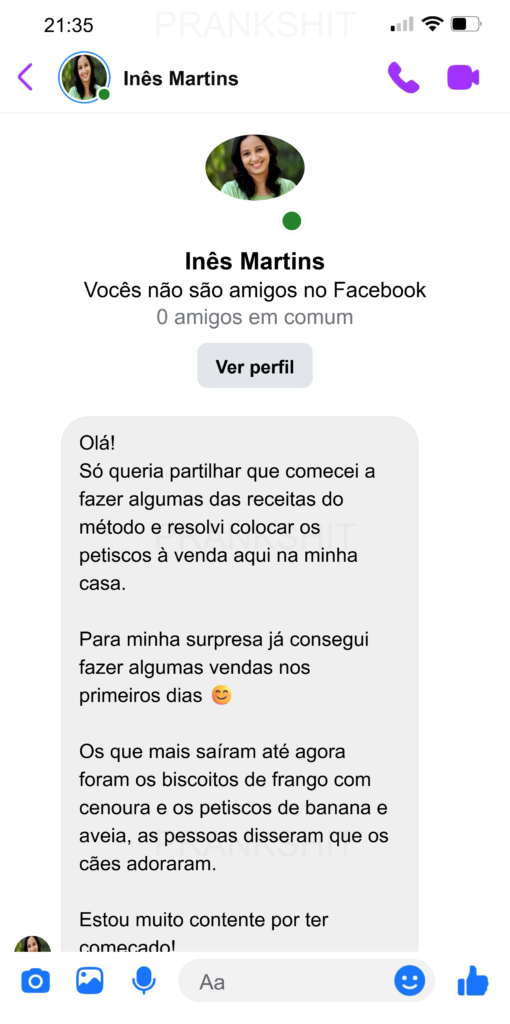This screenshot has width=510, height=1024.
Task: Go back using the purple arrow
Action: pyautogui.click(x=25, y=77)
